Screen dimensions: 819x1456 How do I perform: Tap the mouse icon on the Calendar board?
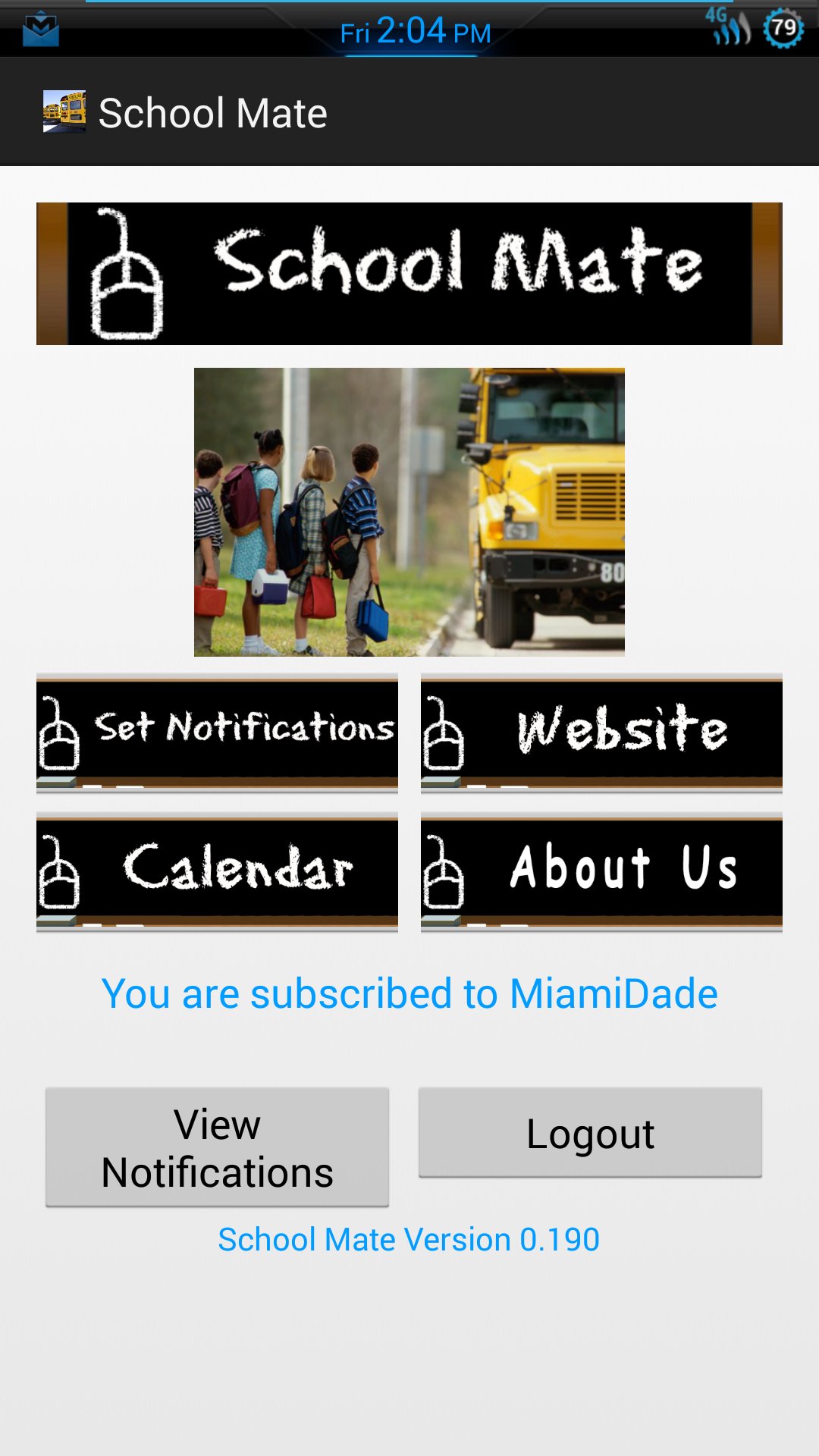(61, 871)
